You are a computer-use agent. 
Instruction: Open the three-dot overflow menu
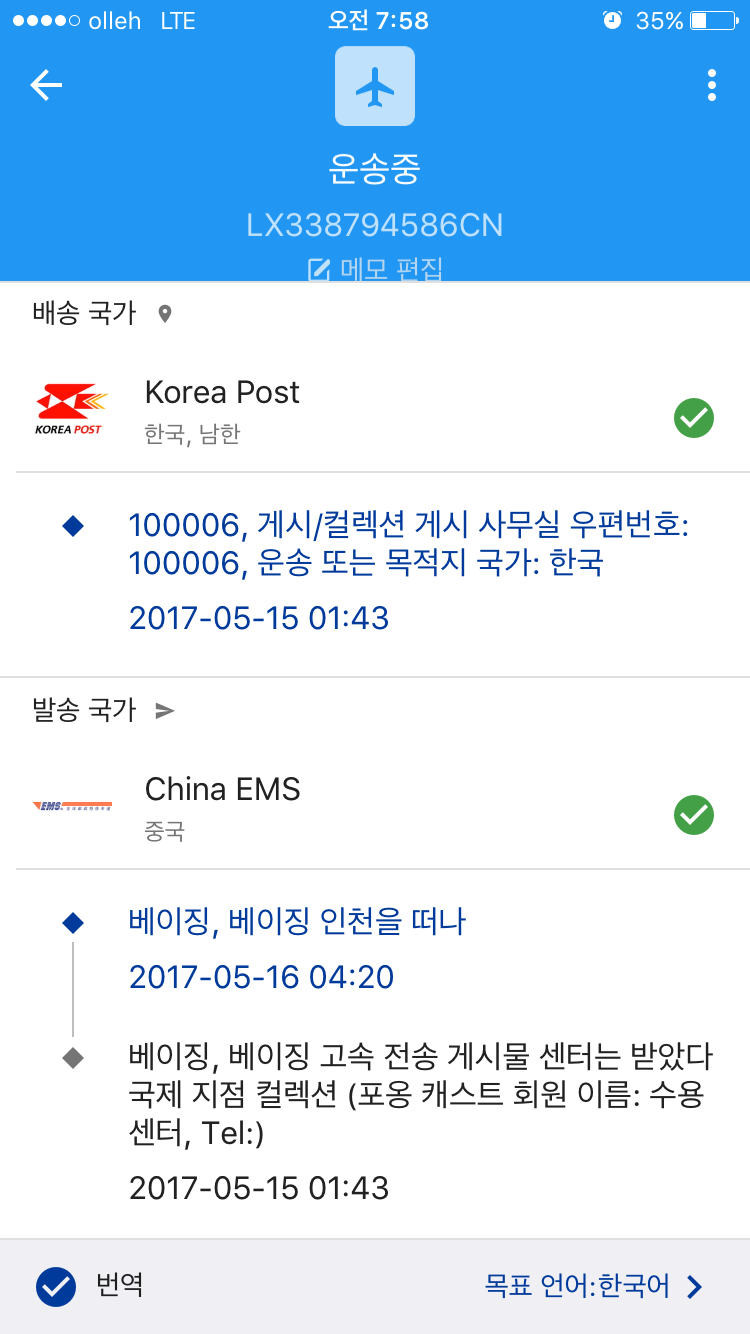coord(711,86)
